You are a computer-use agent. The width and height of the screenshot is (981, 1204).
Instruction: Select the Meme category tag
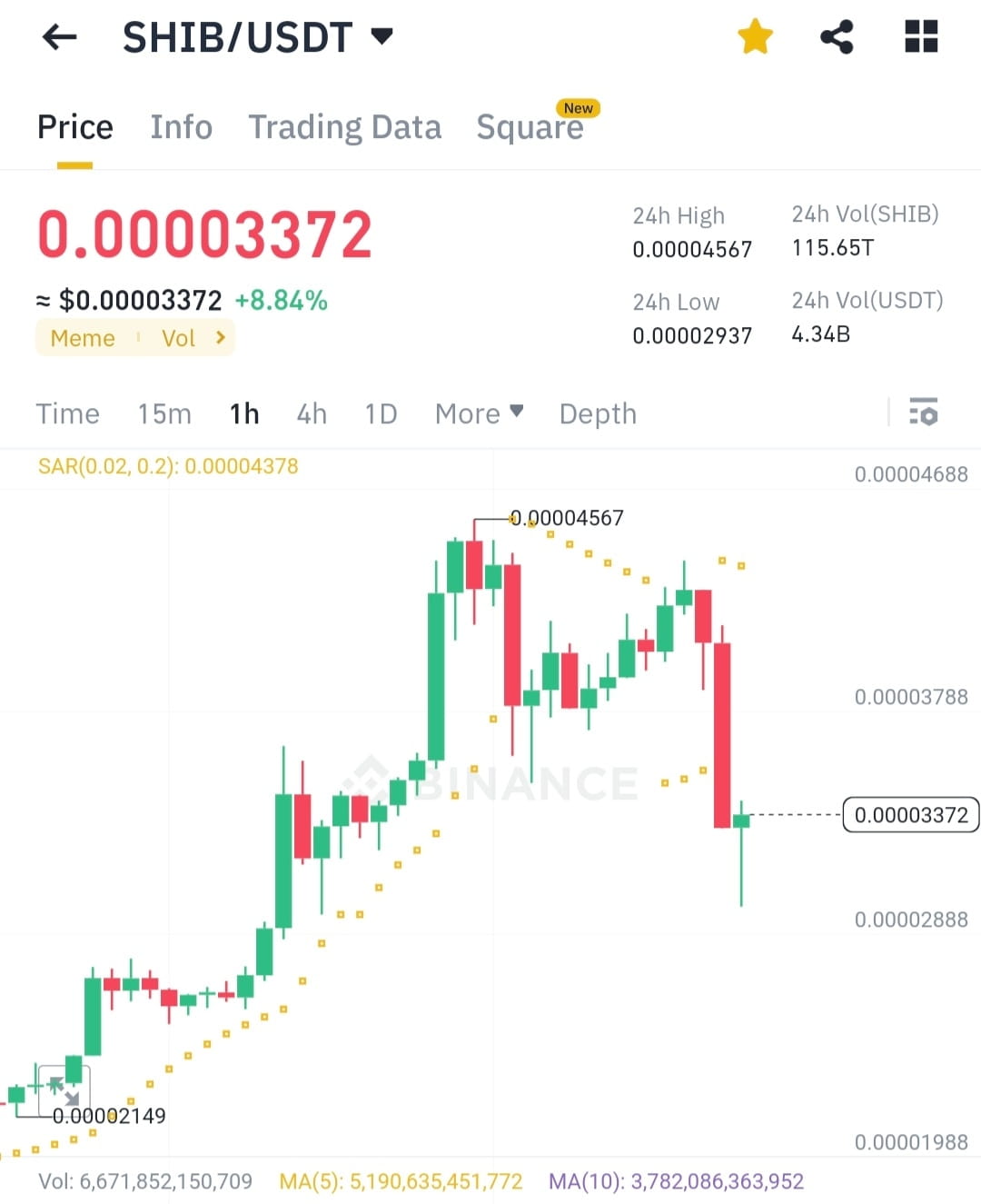(x=83, y=337)
